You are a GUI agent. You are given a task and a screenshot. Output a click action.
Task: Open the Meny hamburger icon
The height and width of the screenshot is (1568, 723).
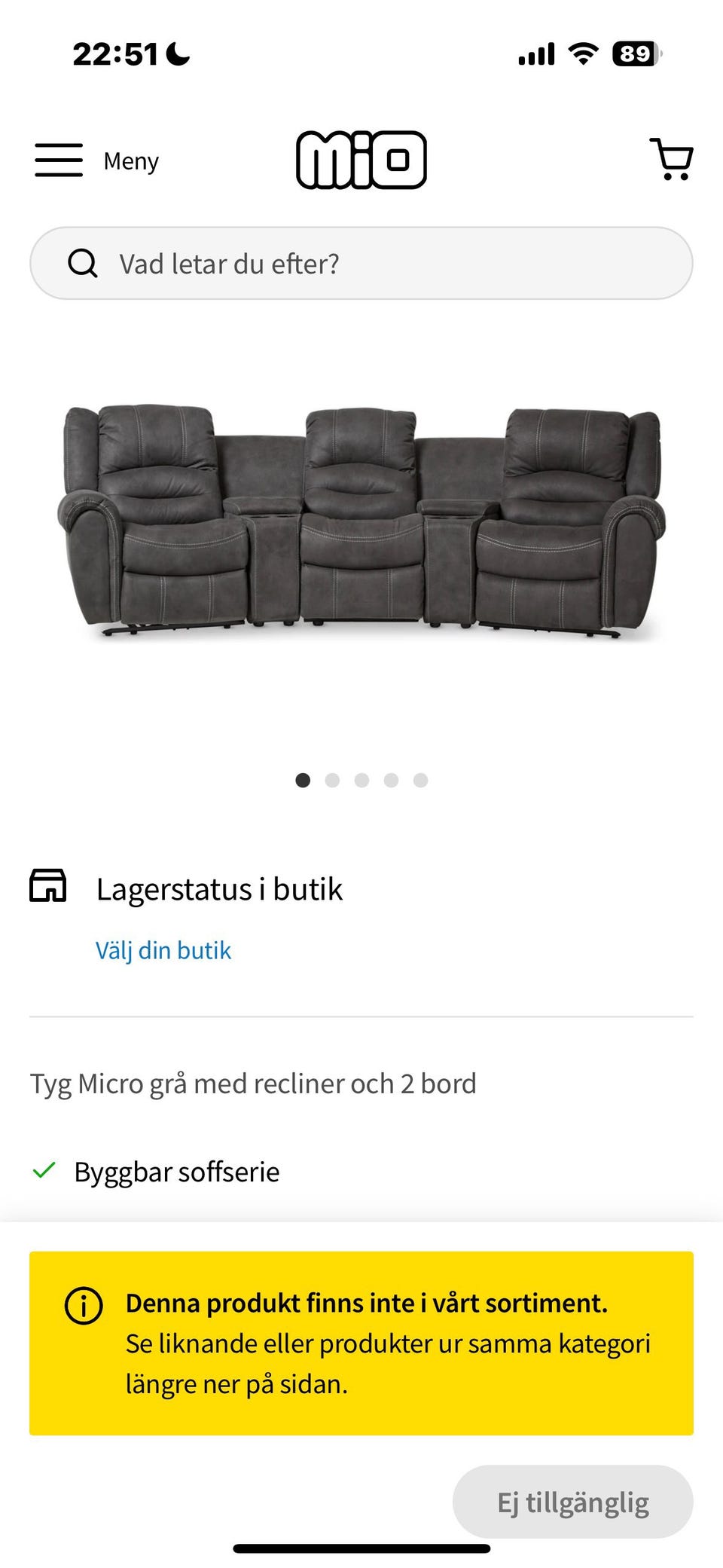(58, 160)
